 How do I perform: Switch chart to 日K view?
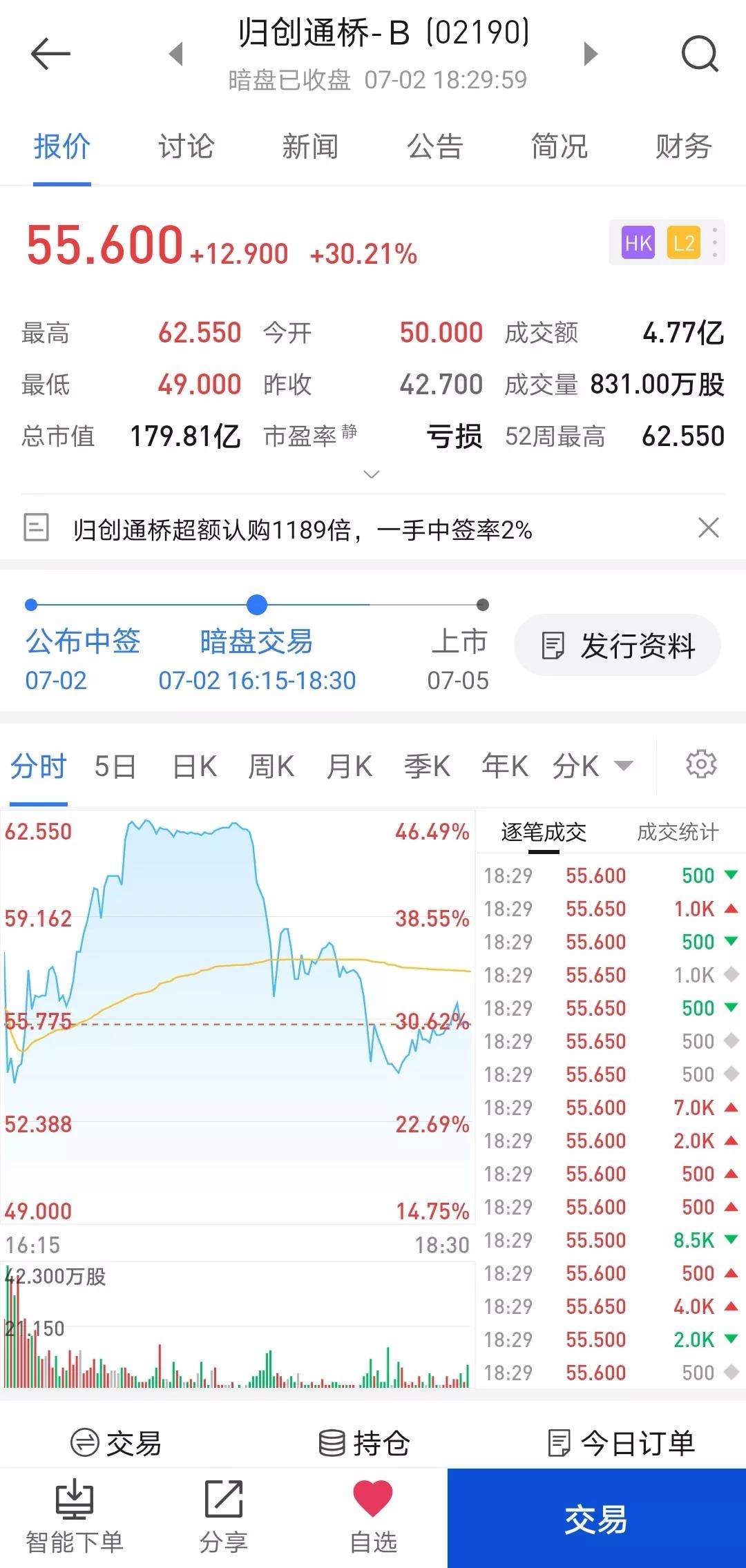tap(195, 766)
